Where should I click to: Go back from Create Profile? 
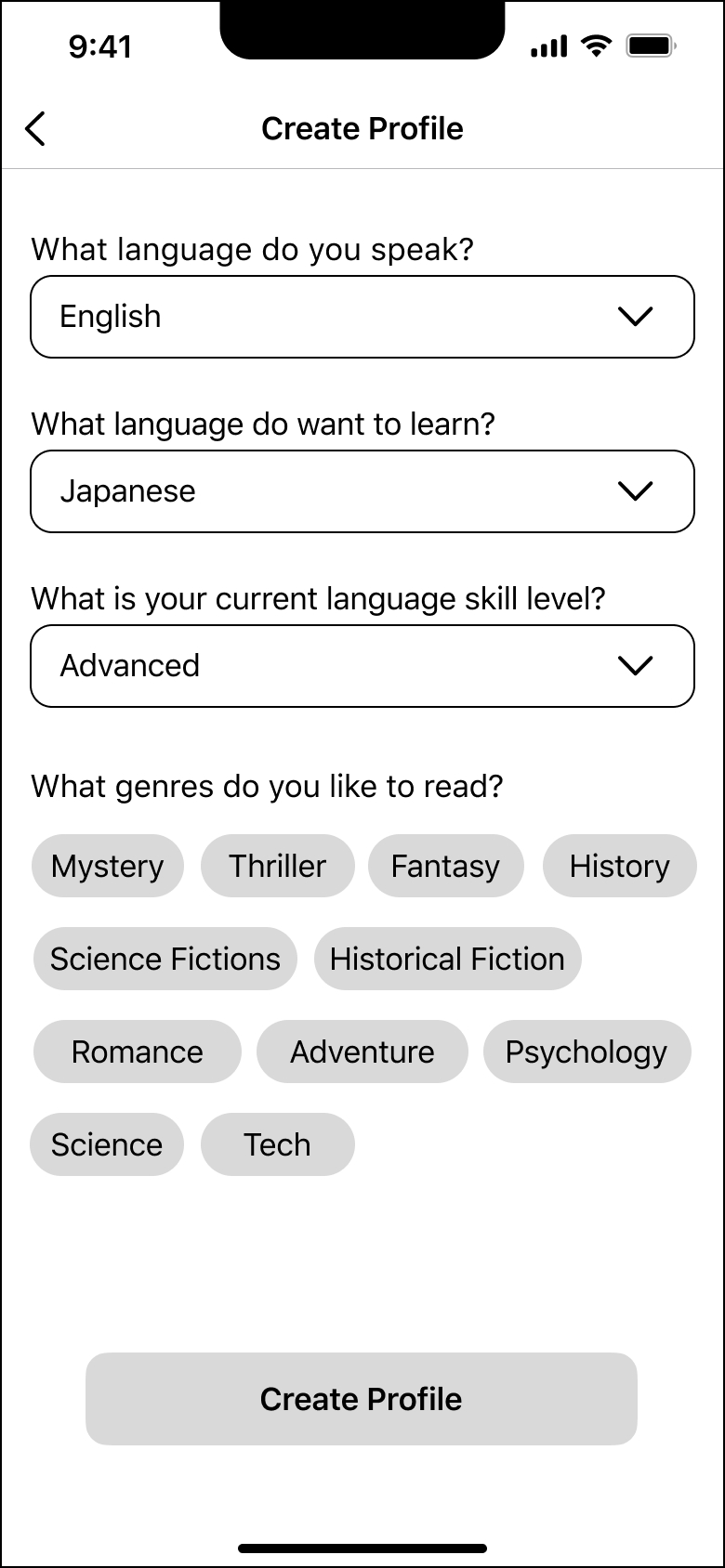pos(35,129)
